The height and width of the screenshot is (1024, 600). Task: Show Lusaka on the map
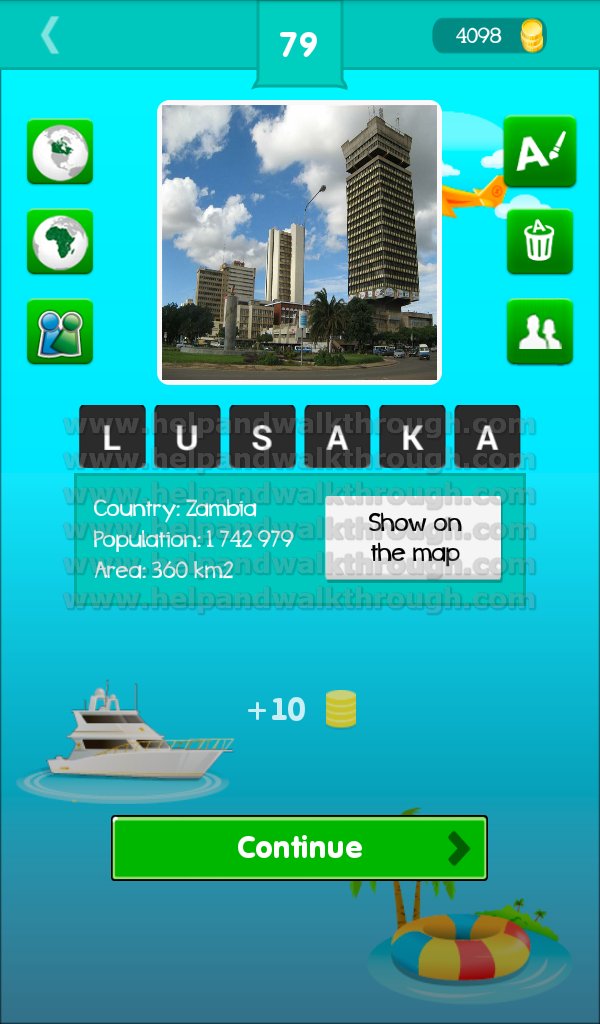413,538
